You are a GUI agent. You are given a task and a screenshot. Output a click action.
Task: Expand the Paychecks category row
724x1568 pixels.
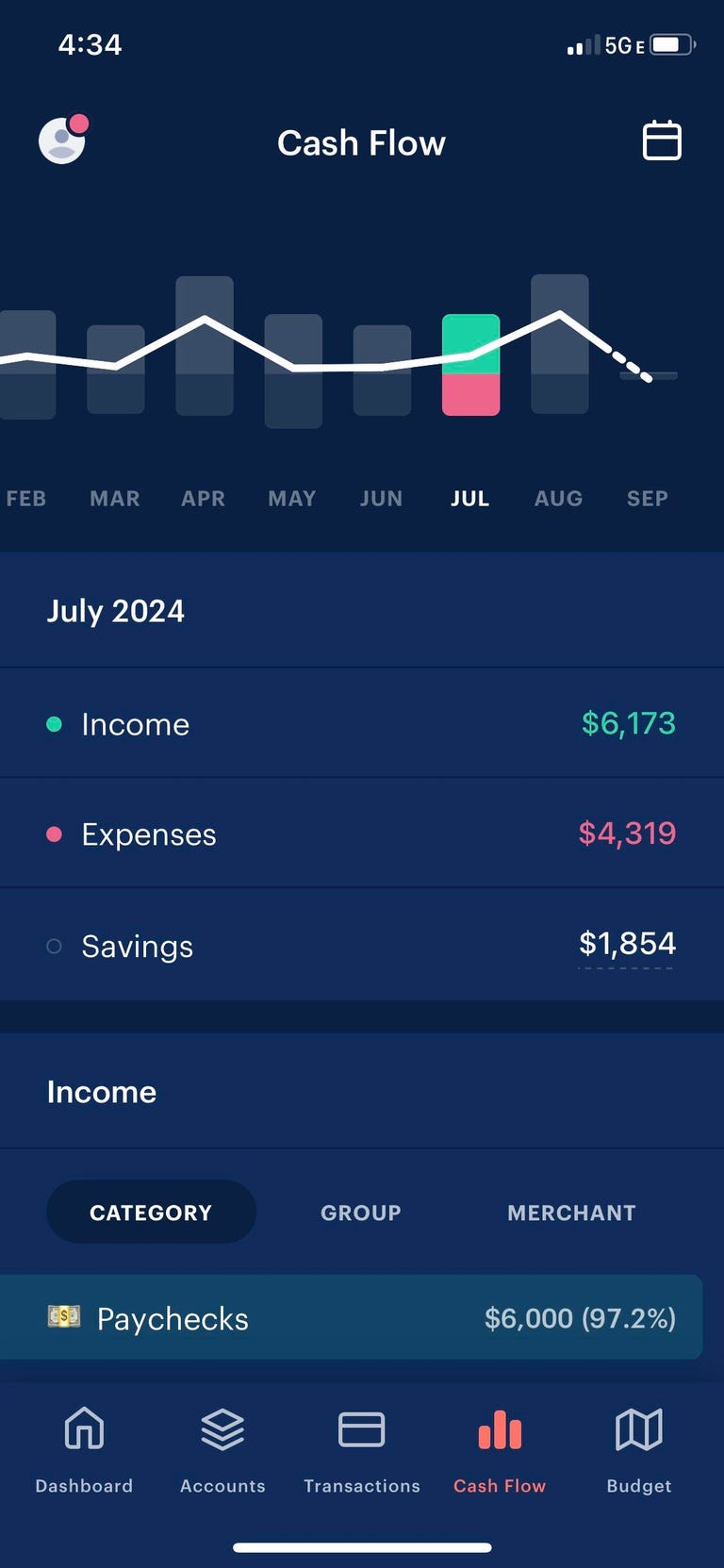[x=361, y=1317]
